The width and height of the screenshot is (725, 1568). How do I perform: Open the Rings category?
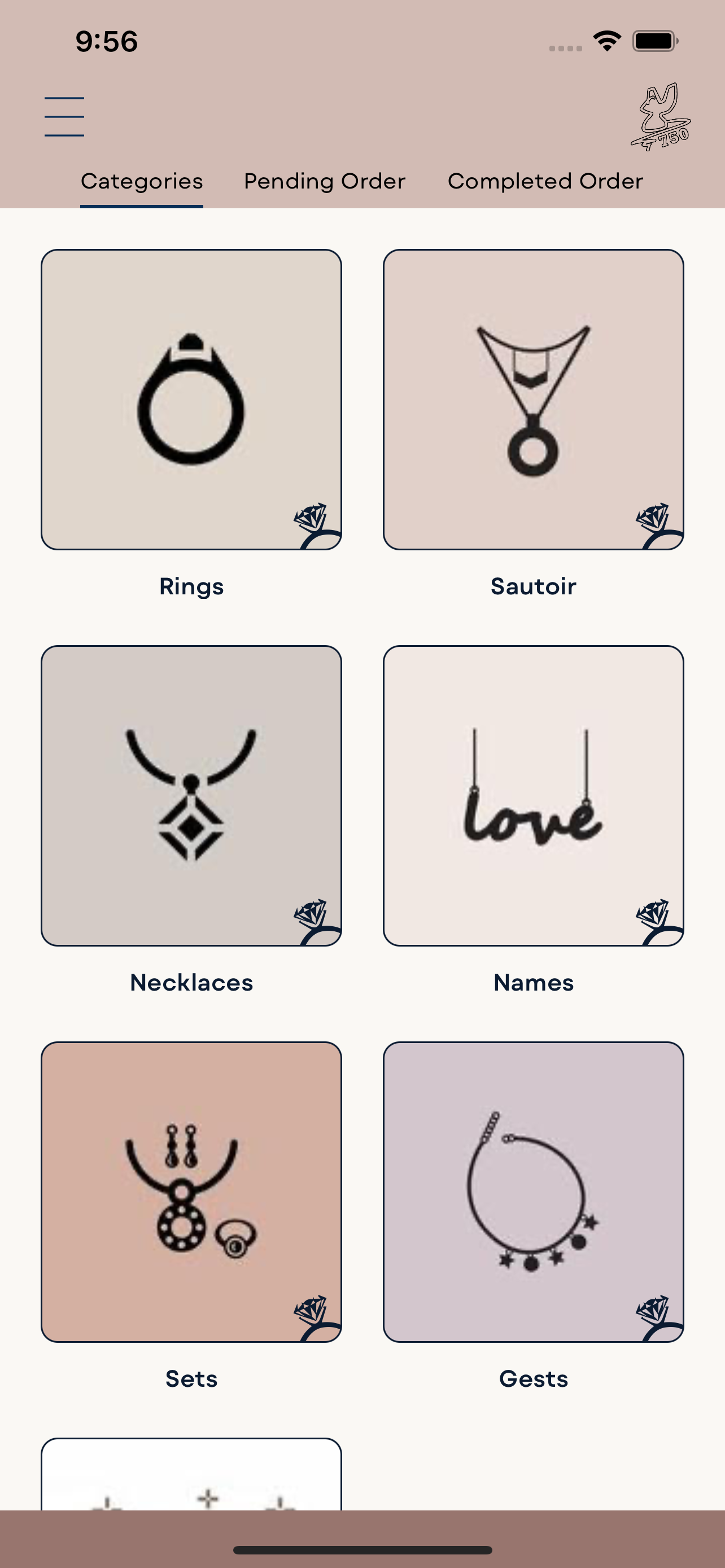coord(191,399)
